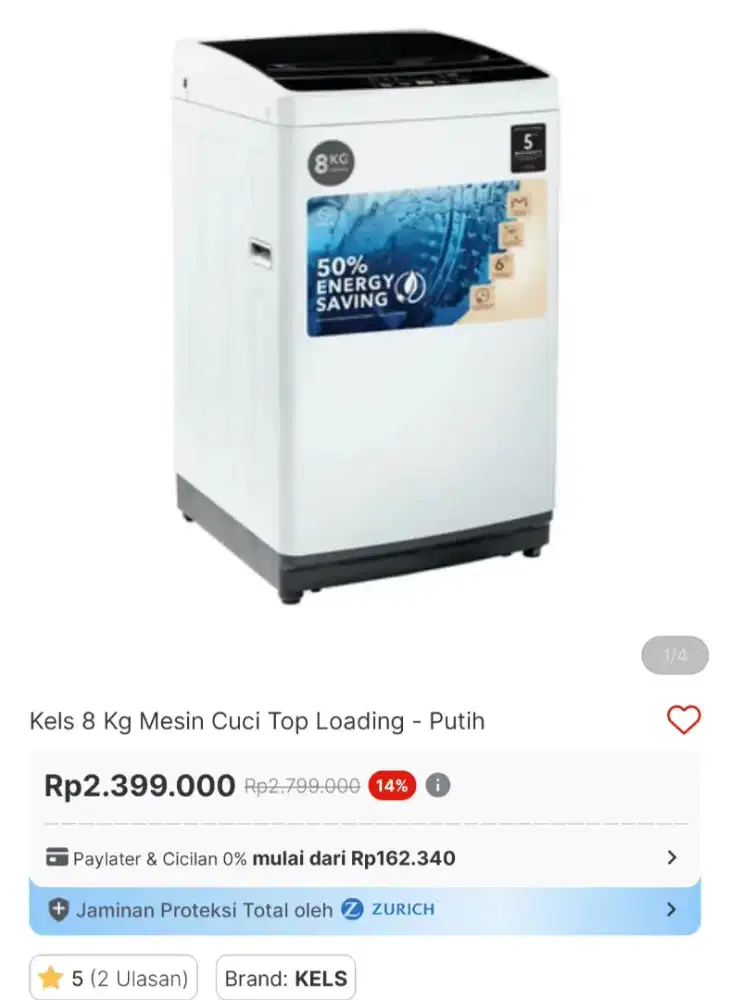Click the Brand KELS link
The width and height of the screenshot is (730, 1000).
(286, 976)
